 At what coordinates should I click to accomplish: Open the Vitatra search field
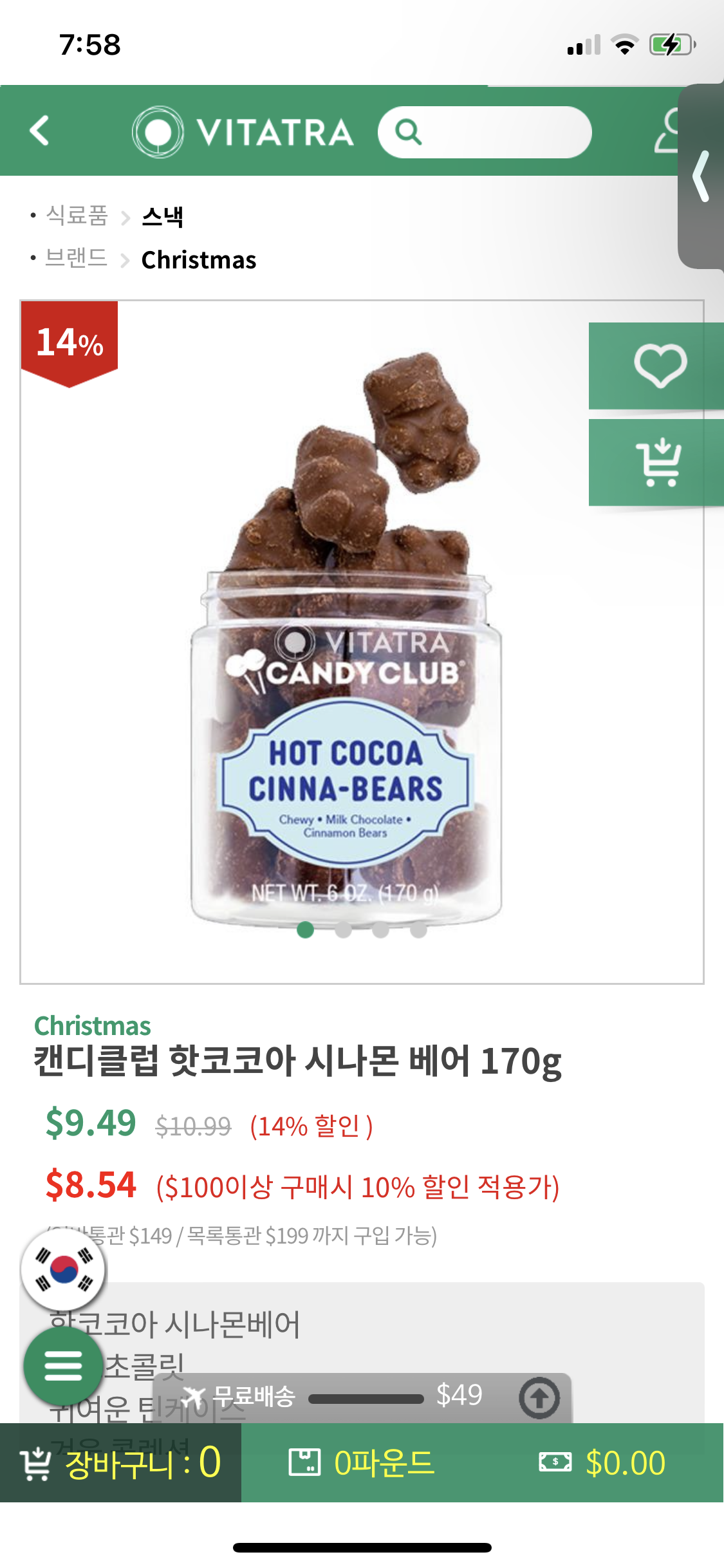(x=484, y=132)
